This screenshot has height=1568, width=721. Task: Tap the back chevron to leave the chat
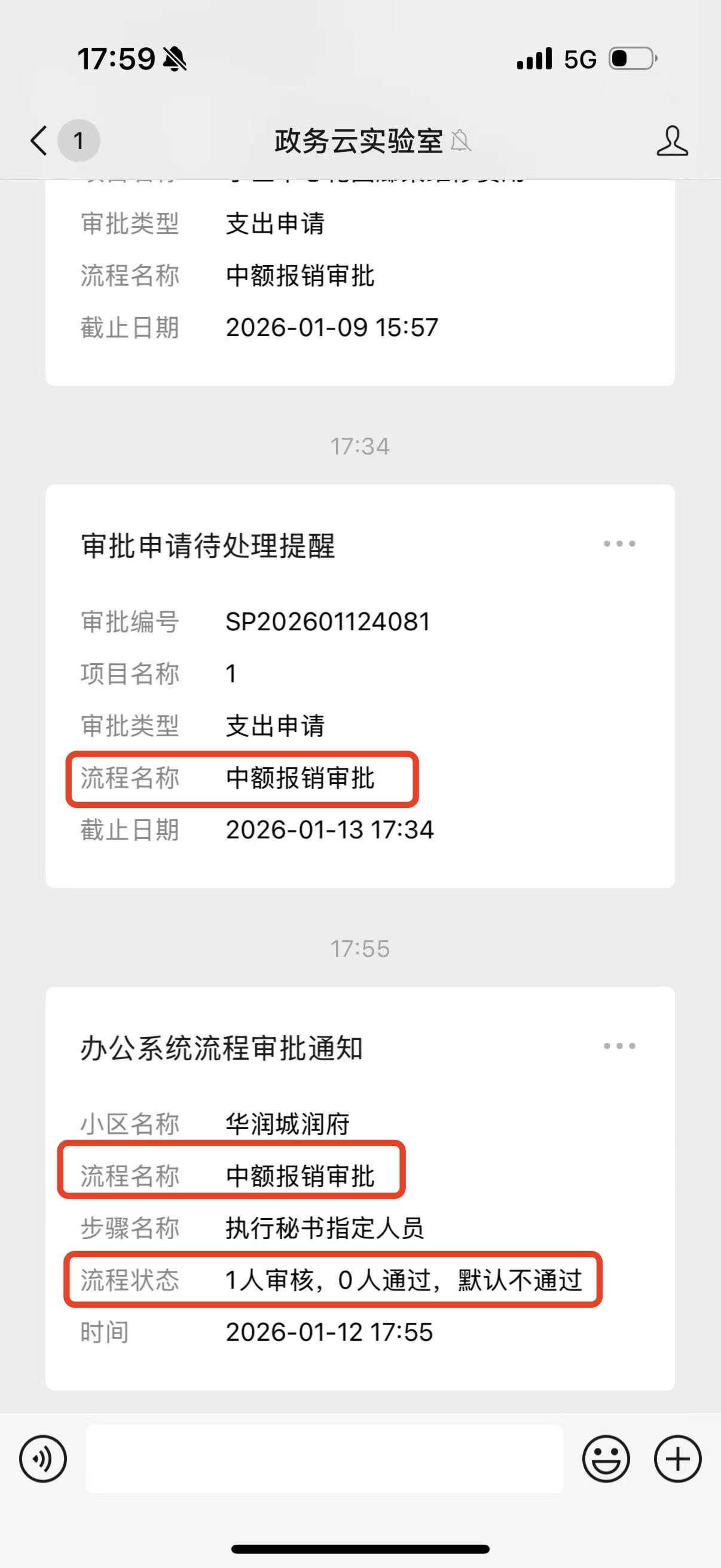tap(38, 141)
